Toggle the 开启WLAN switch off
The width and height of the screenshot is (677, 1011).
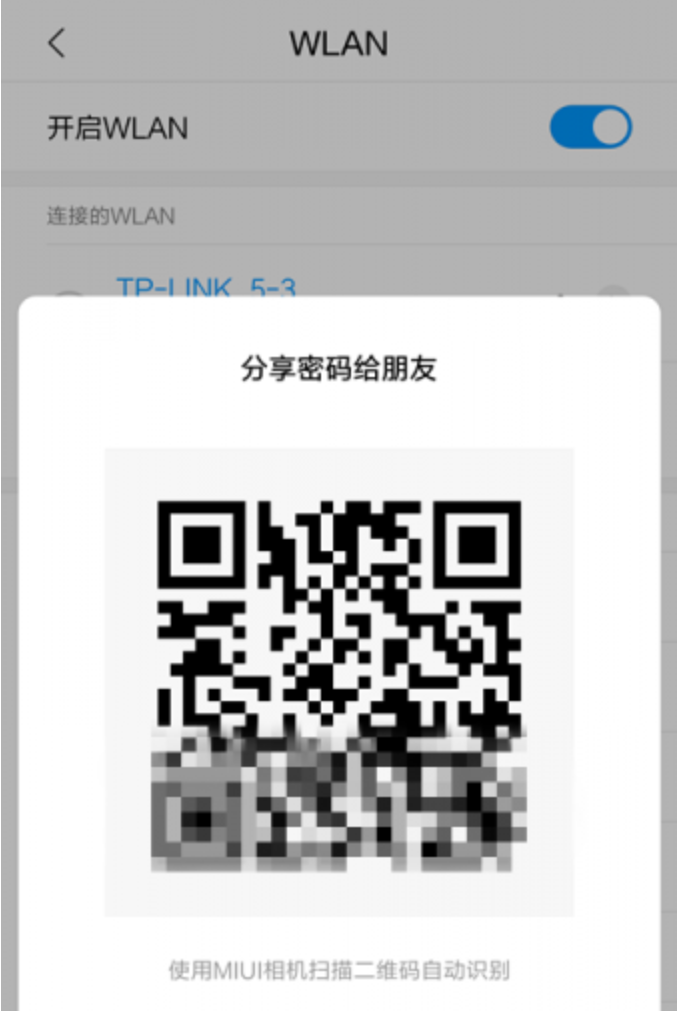click(x=590, y=128)
